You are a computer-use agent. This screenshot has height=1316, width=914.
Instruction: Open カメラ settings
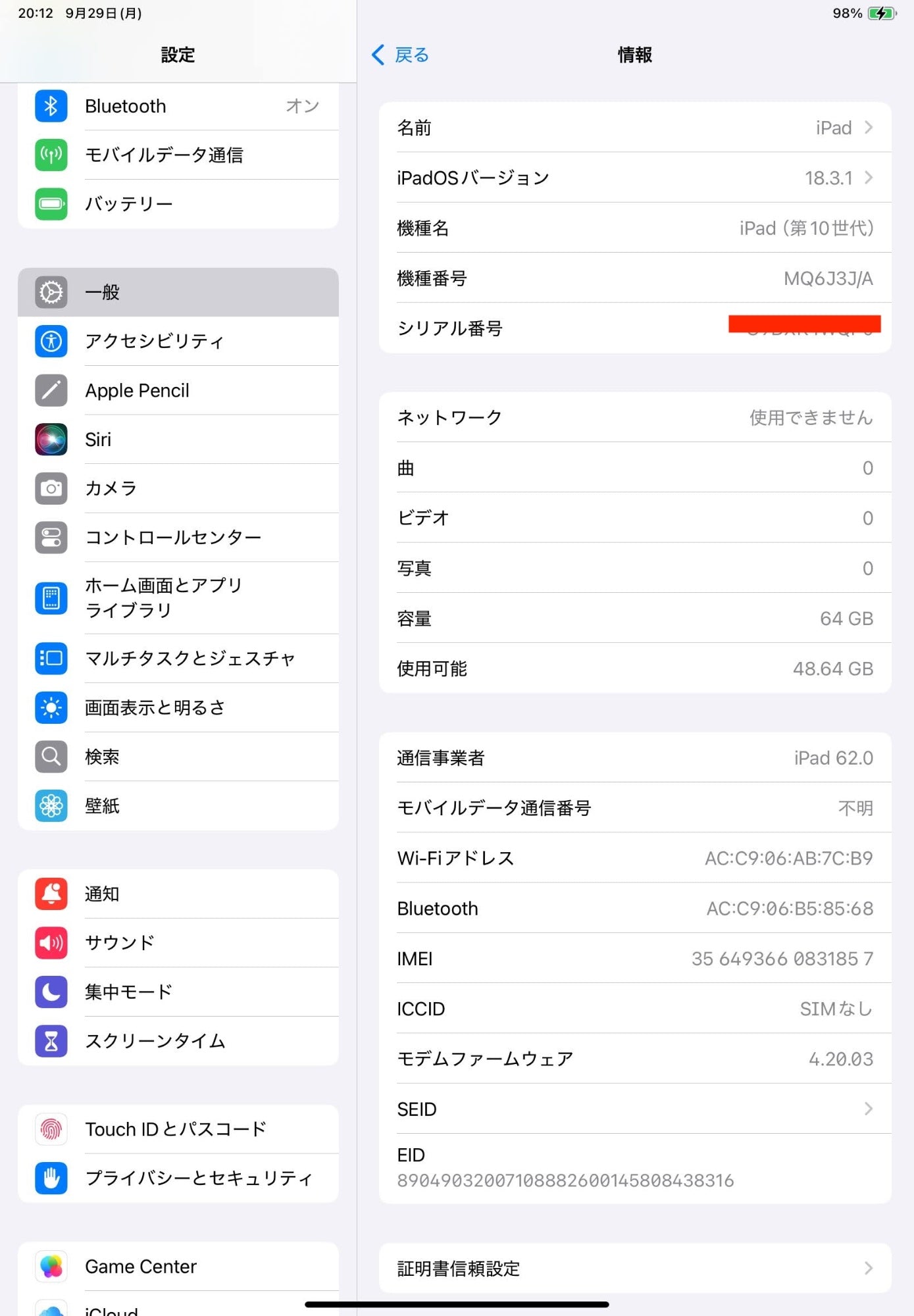tap(178, 488)
